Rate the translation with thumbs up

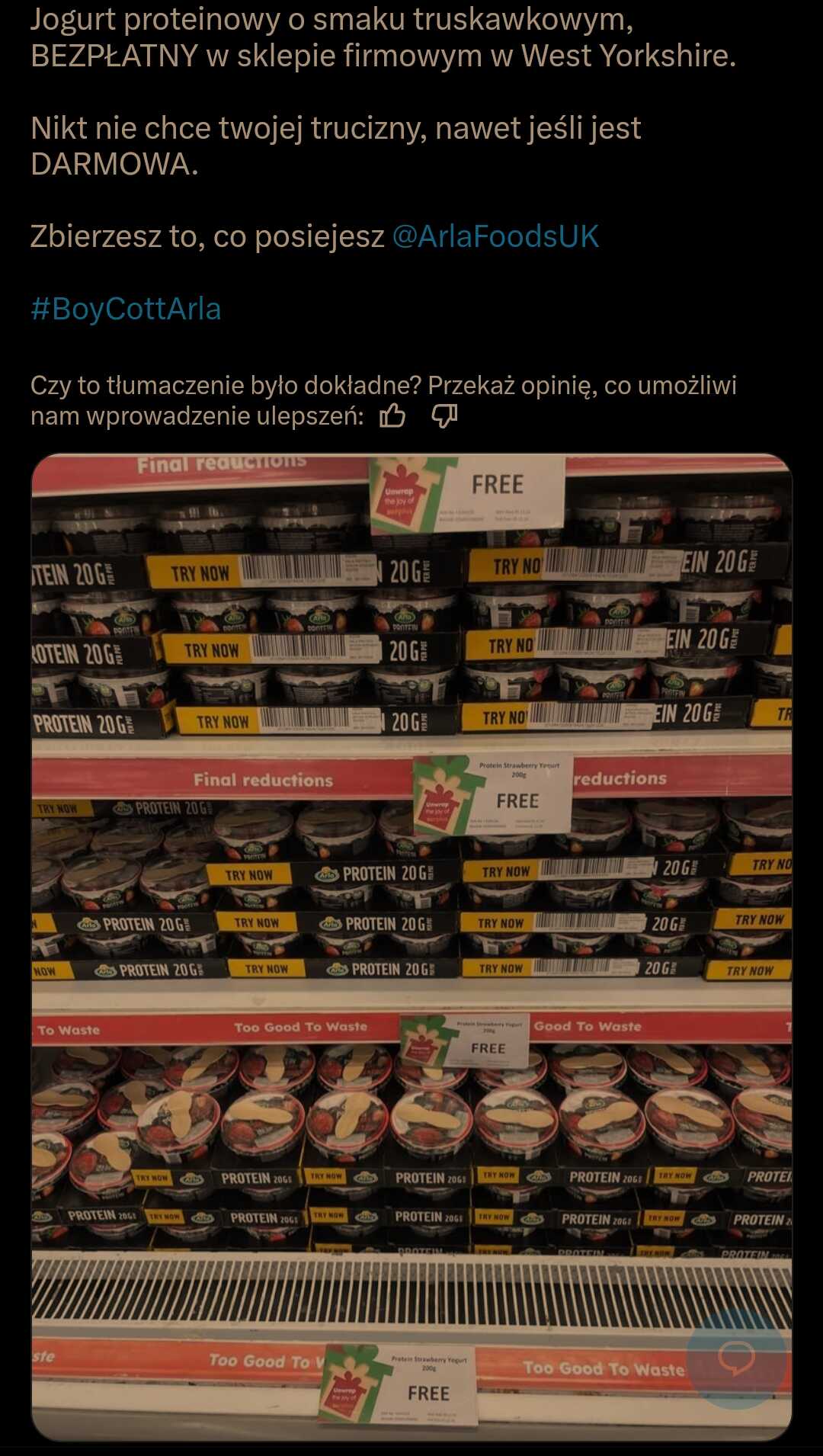click(392, 416)
